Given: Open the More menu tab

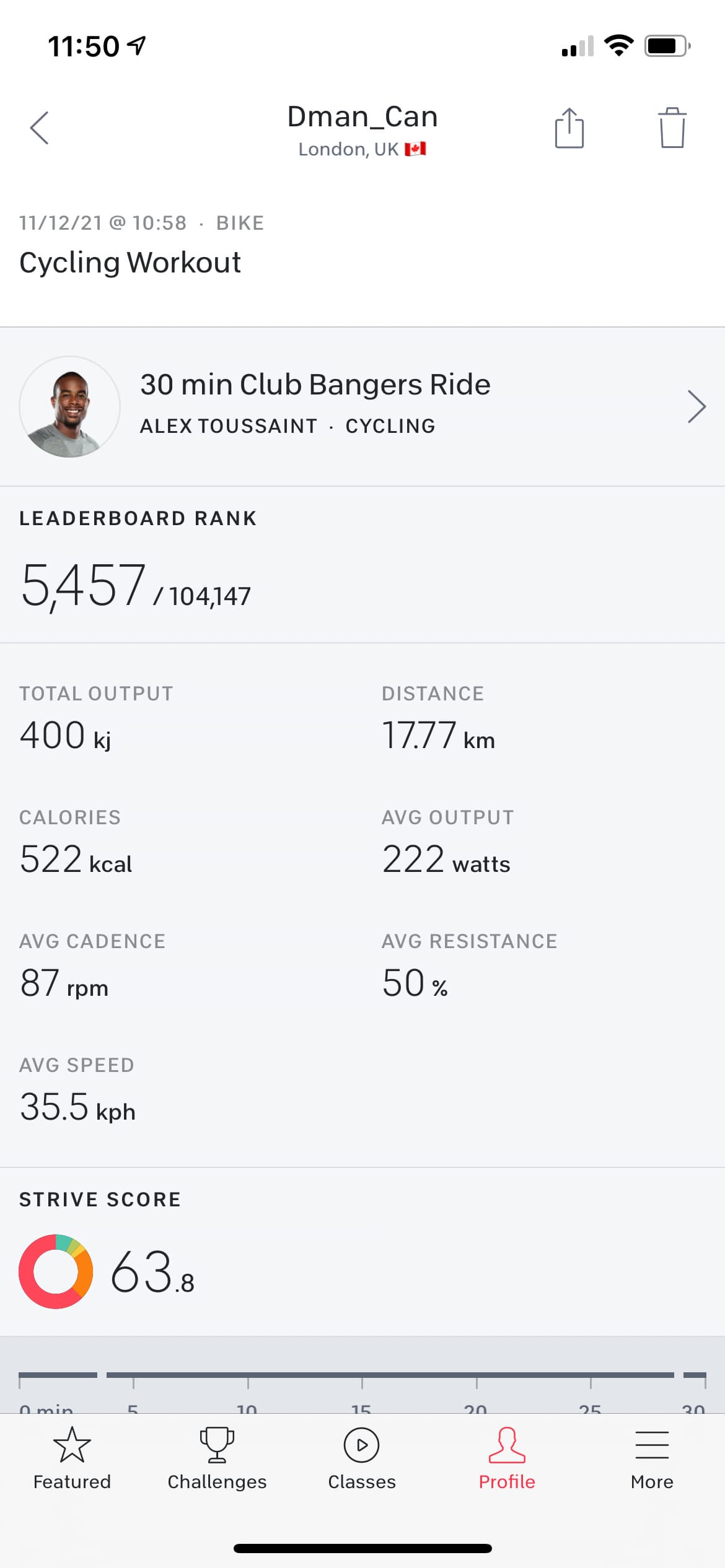Looking at the screenshot, I should click(652, 1458).
